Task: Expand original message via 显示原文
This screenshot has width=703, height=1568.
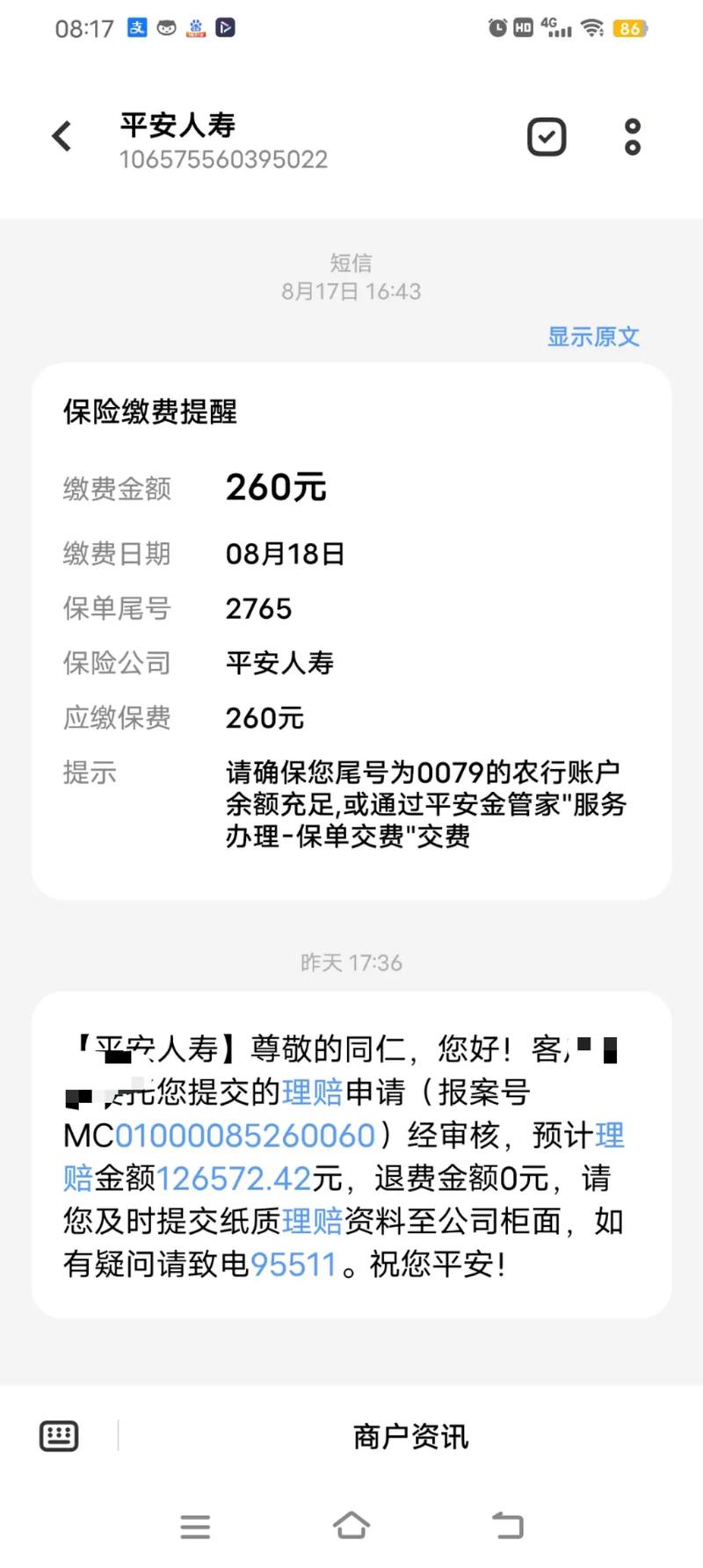Action: click(x=593, y=337)
